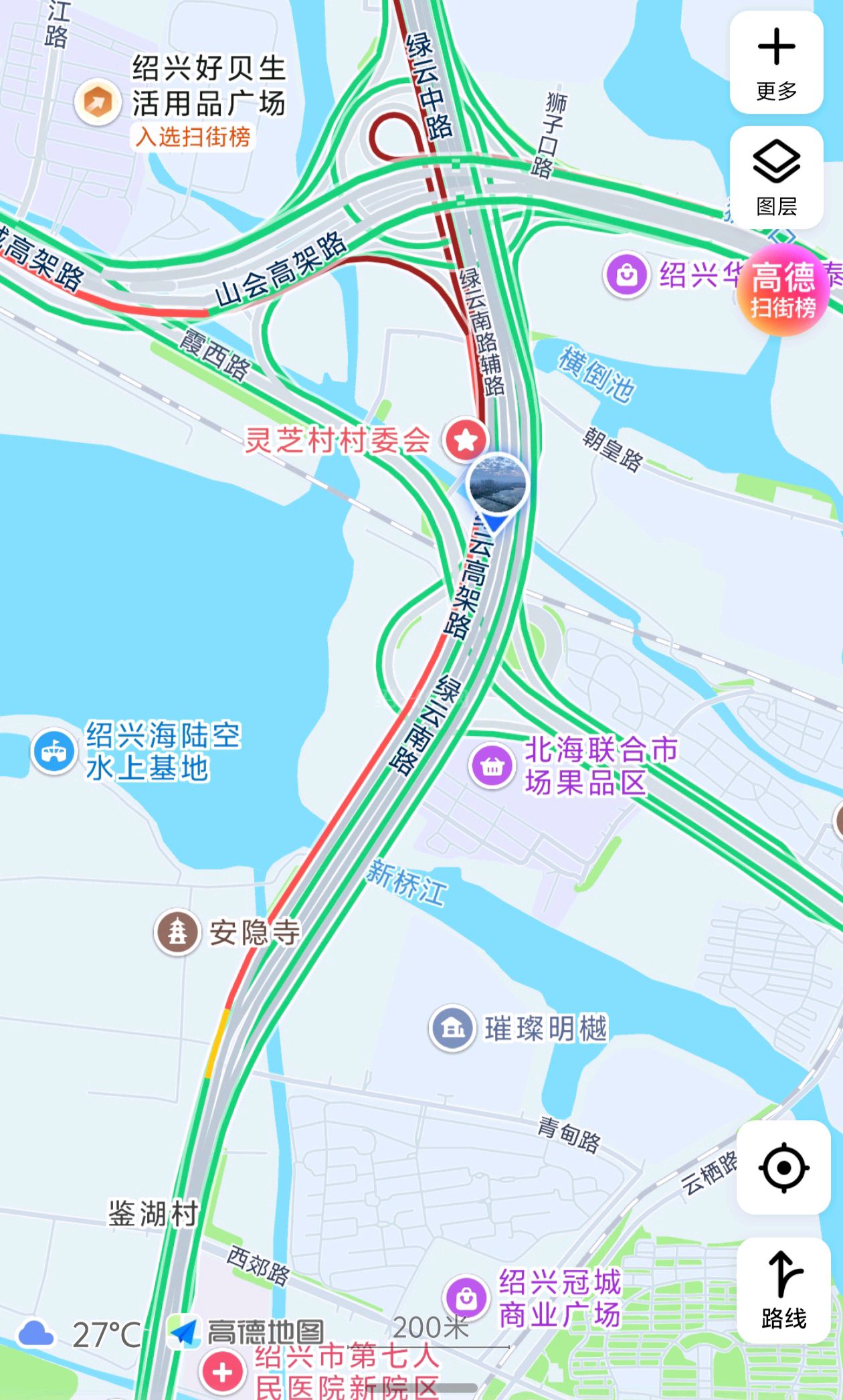This screenshot has width=843, height=1400.
Task: Open the 更多 (more) options button
Action: coord(776,63)
